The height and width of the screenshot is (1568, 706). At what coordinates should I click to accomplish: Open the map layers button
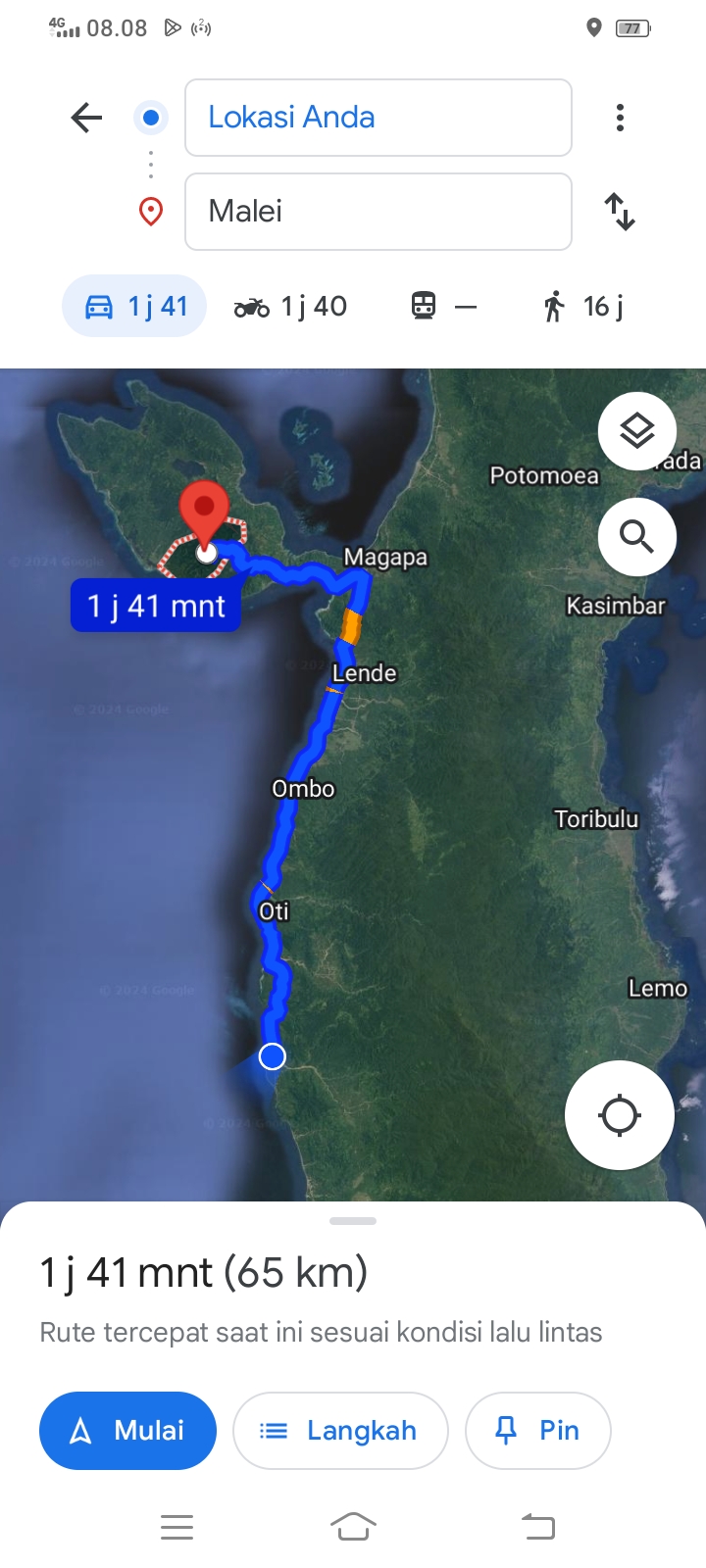coord(637,431)
